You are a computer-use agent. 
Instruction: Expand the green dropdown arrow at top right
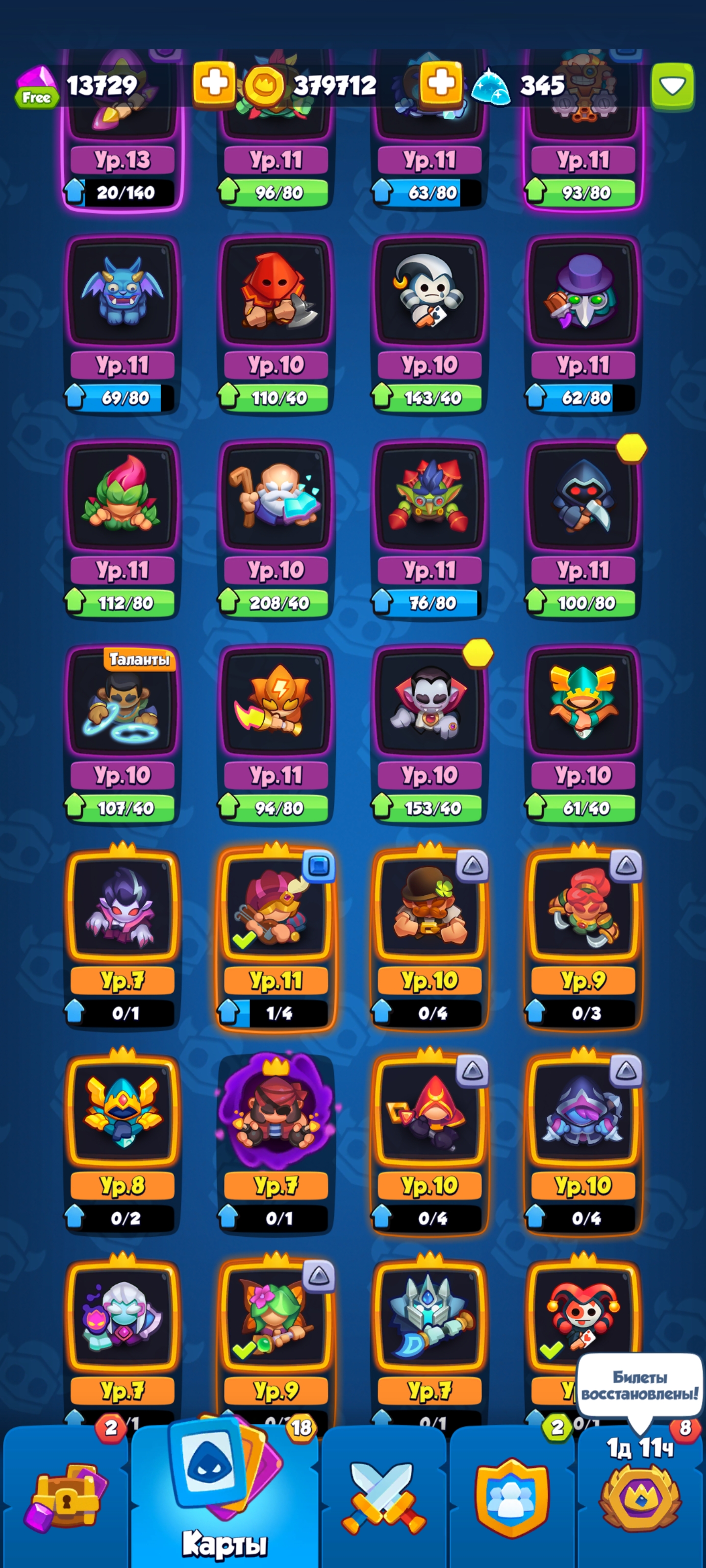point(673,86)
